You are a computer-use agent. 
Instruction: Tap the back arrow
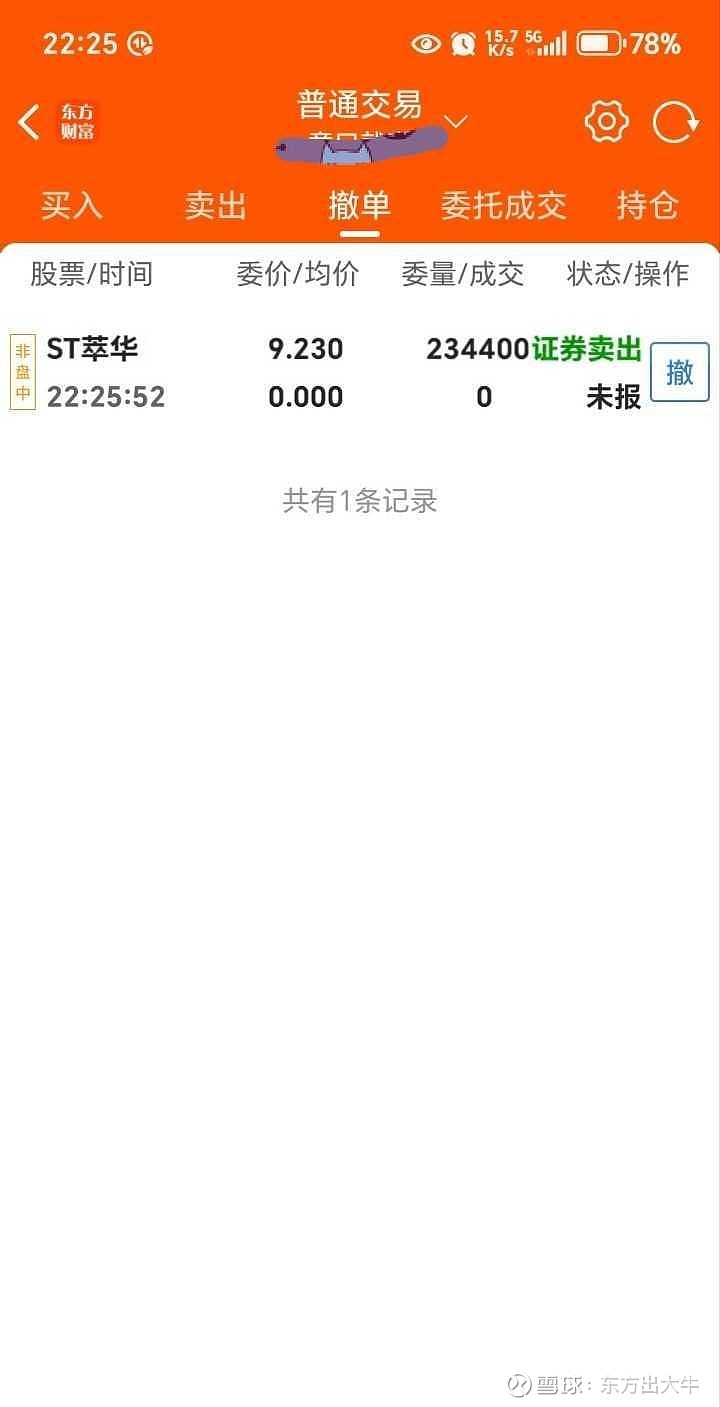click(27, 120)
